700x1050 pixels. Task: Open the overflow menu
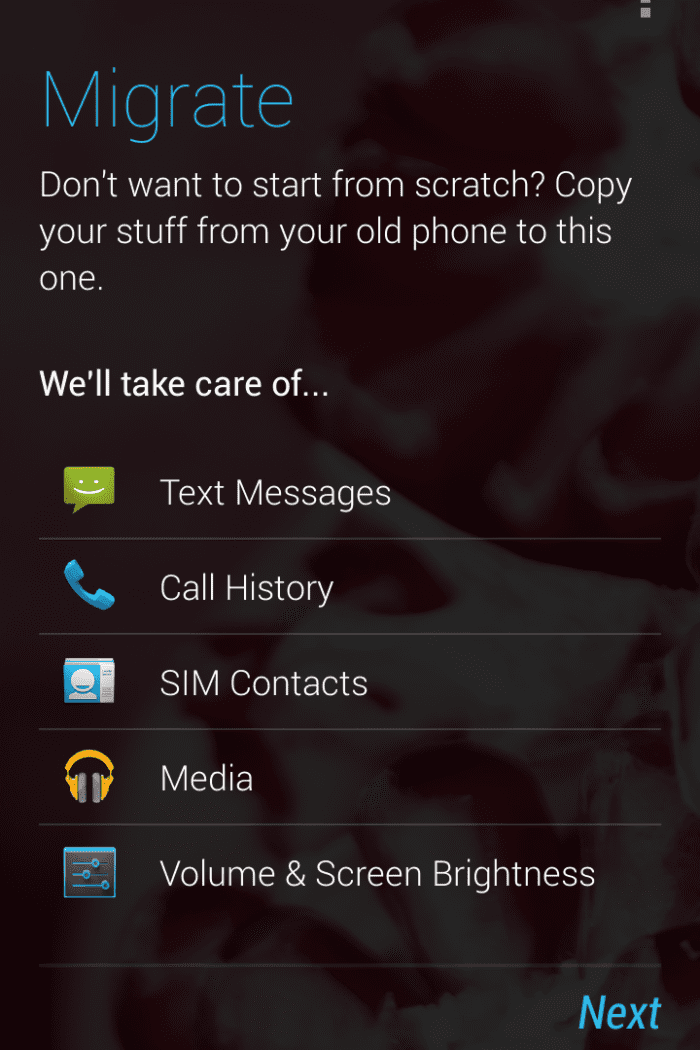click(645, 8)
